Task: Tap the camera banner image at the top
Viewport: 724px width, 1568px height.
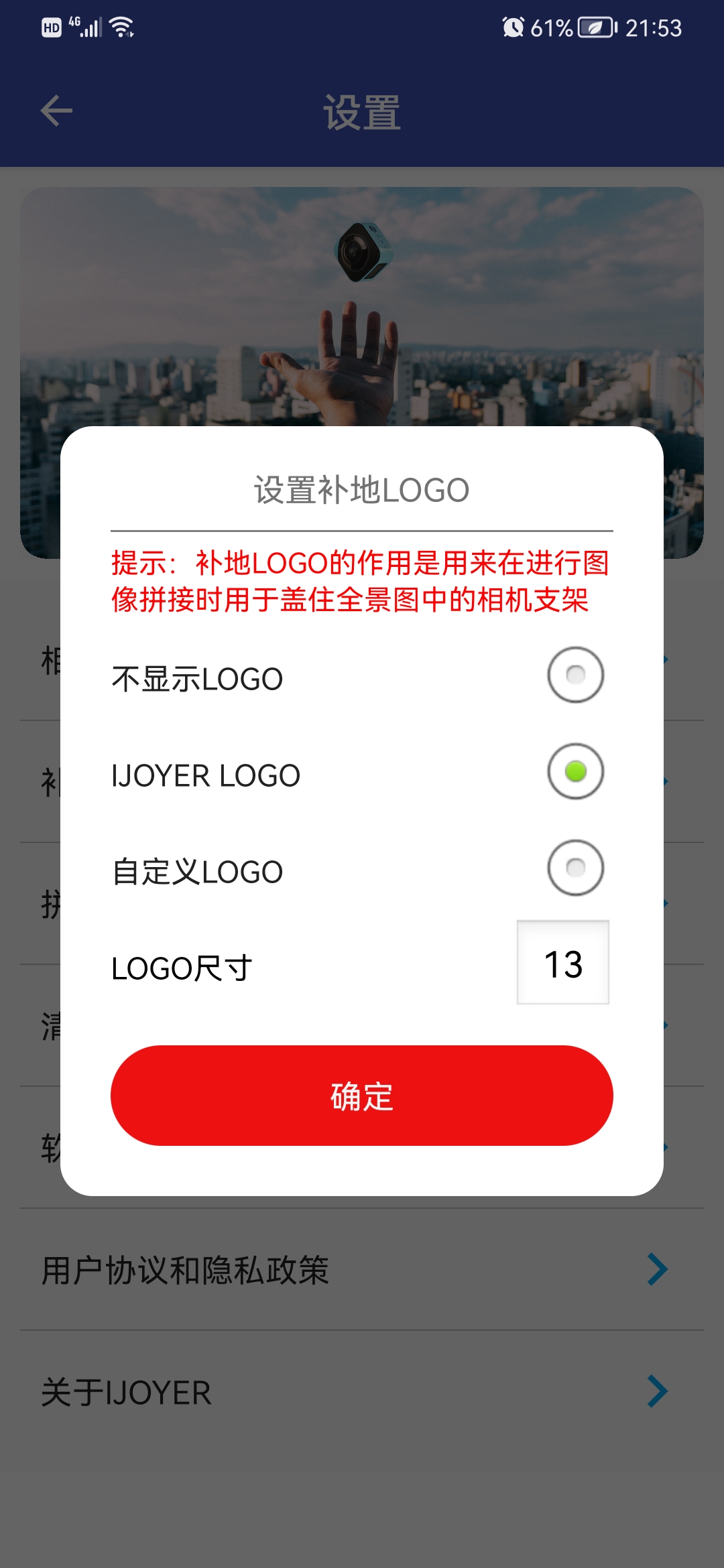Action: pos(361,302)
